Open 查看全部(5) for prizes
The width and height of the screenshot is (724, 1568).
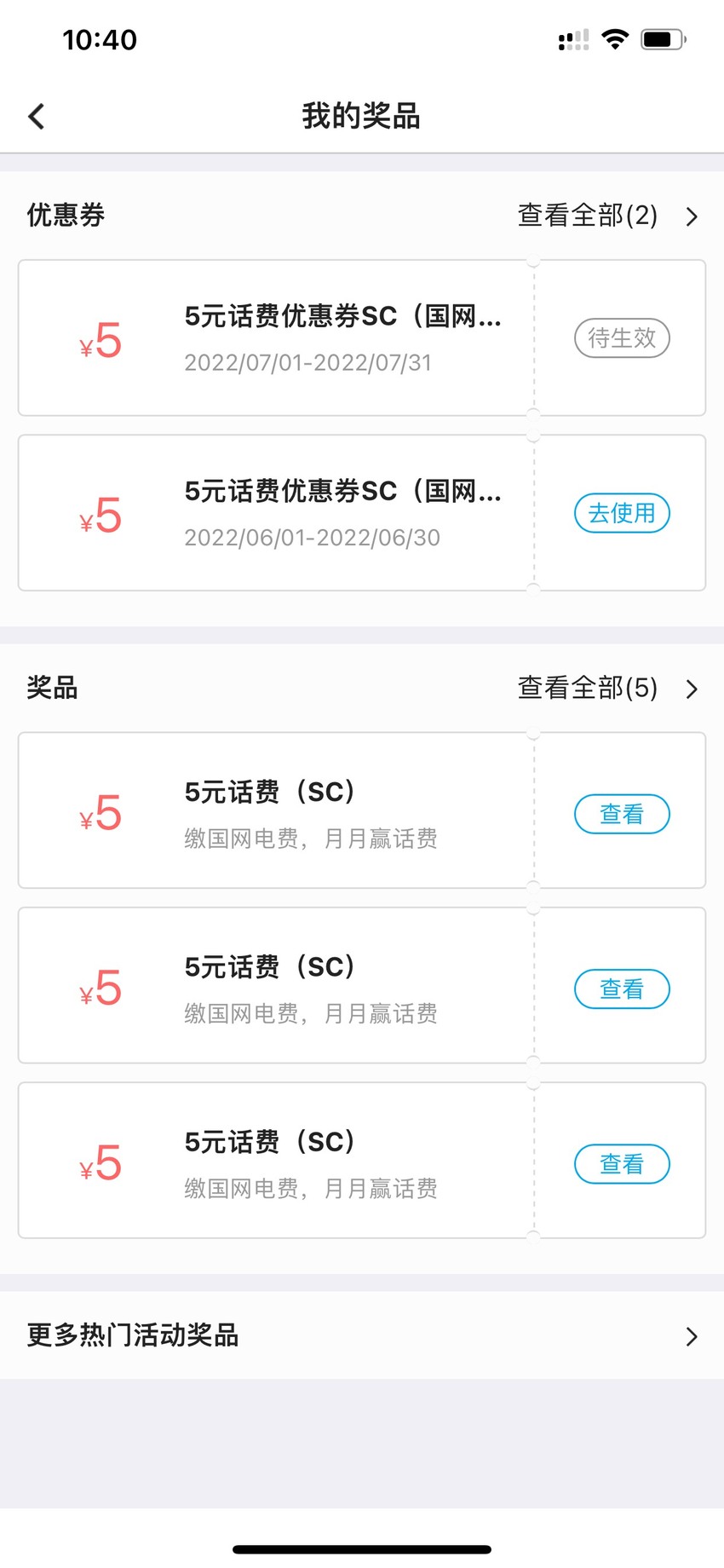[x=607, y=688]
